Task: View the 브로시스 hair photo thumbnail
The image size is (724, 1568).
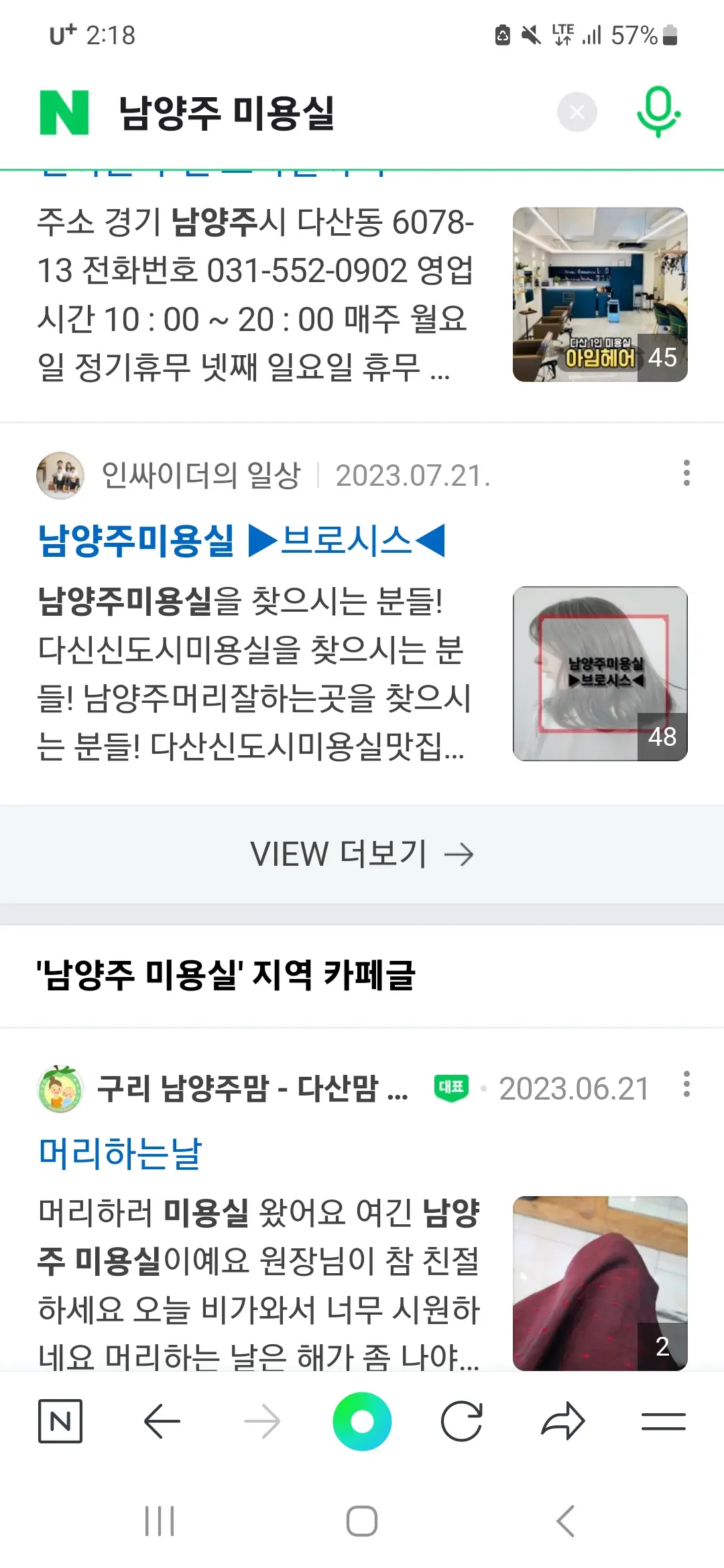Action: tap(600, 673)
